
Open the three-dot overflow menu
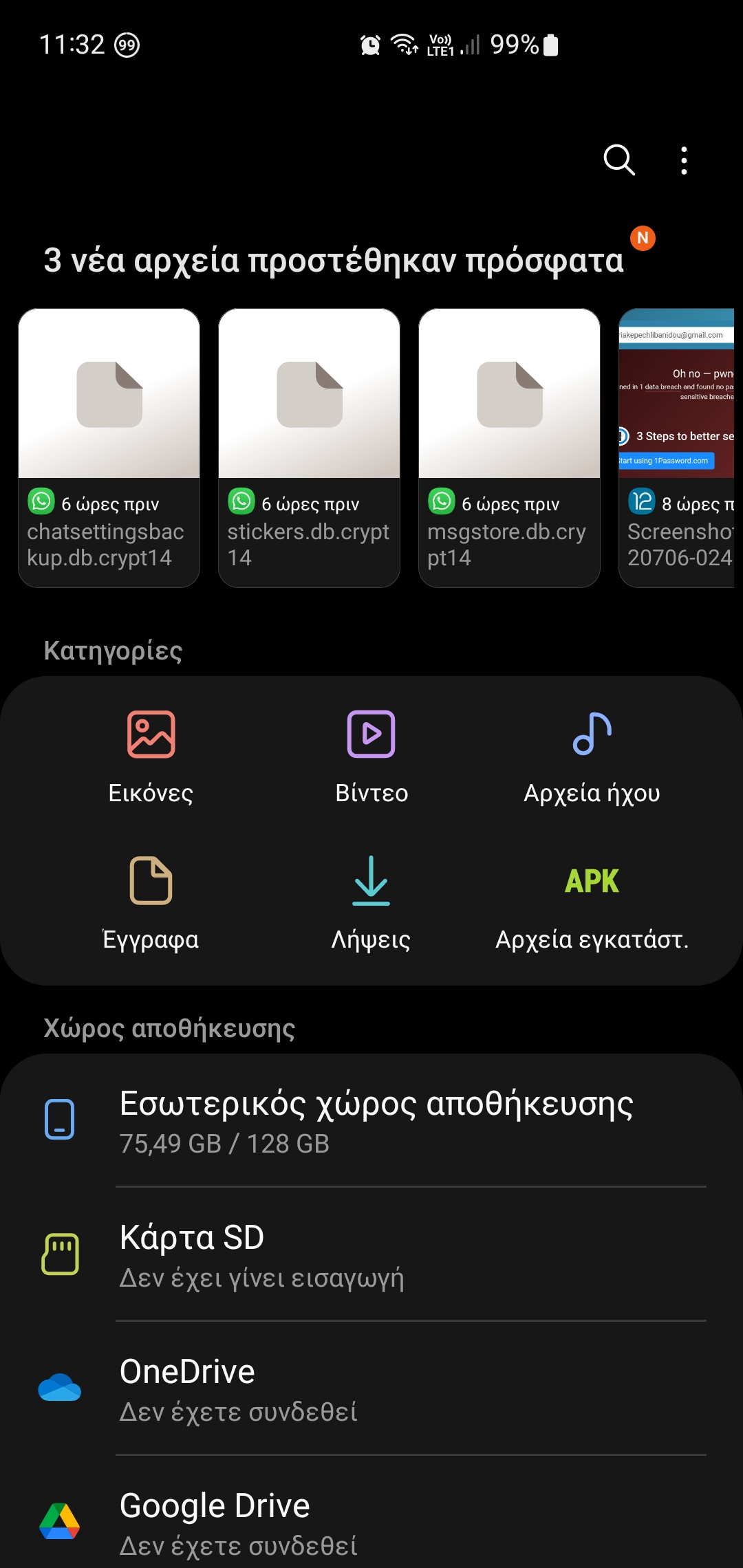pyautogui.click(x=683, y=160)
